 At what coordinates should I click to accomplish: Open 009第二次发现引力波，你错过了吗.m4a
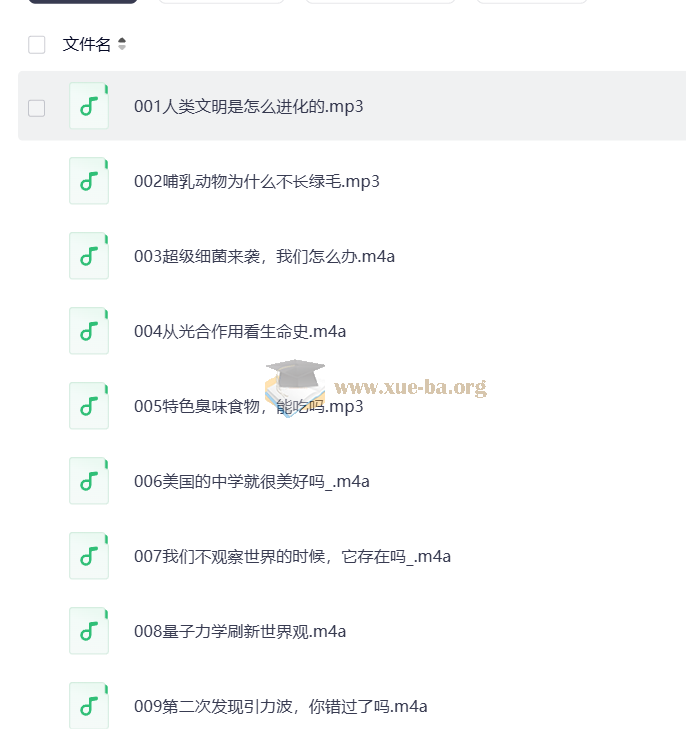(280, 706)
